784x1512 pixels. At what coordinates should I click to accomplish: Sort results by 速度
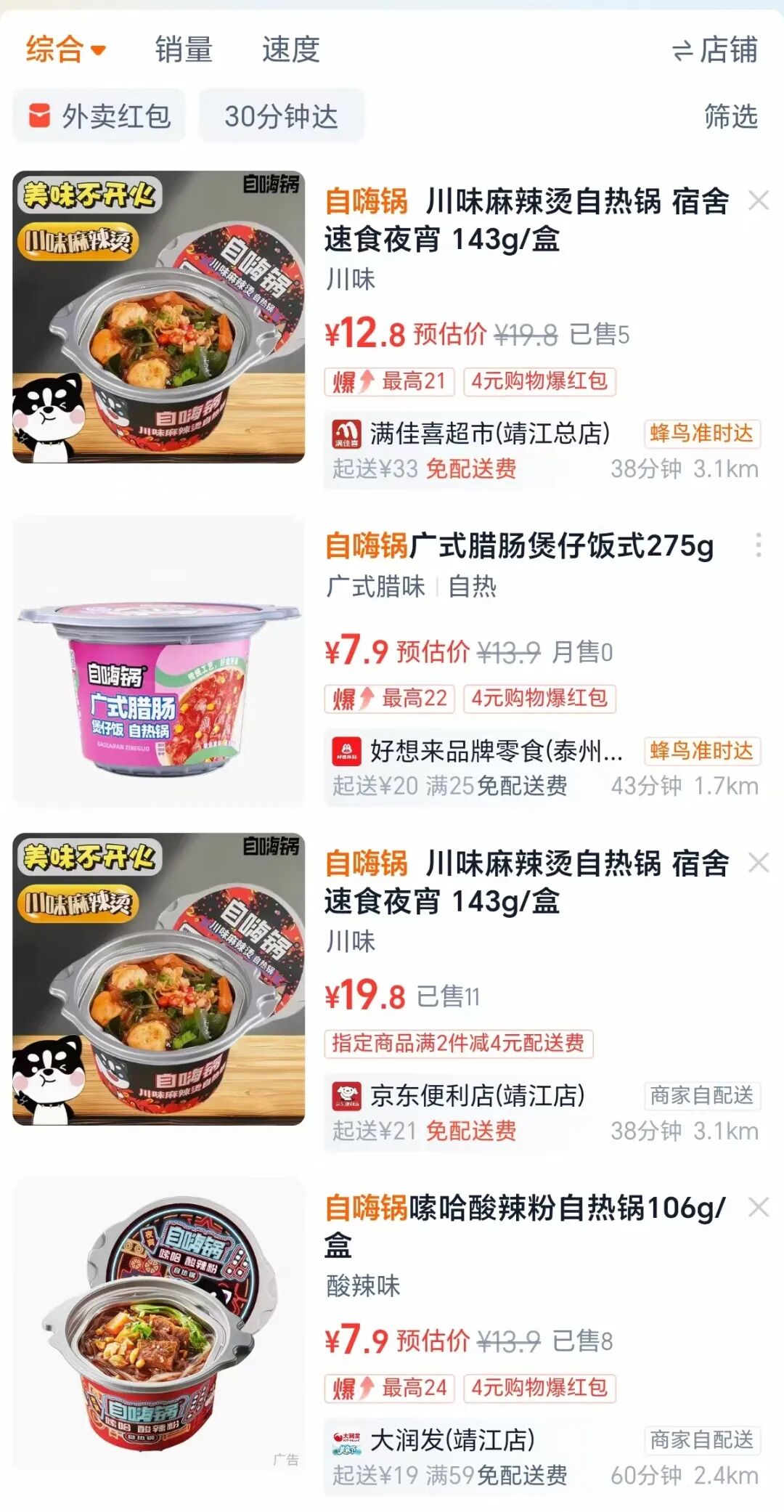(291, 50)
